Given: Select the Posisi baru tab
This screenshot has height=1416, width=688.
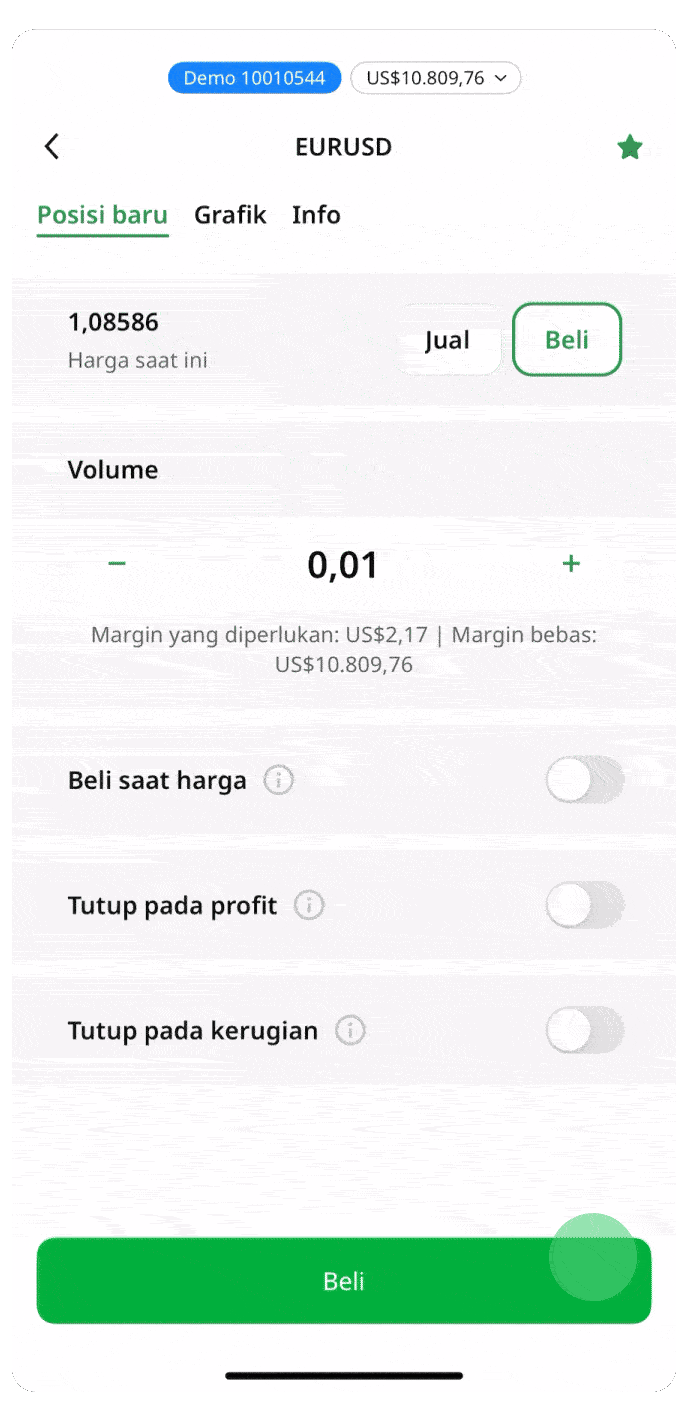Looking at the screenshot, I should click(x=102, y=215).
